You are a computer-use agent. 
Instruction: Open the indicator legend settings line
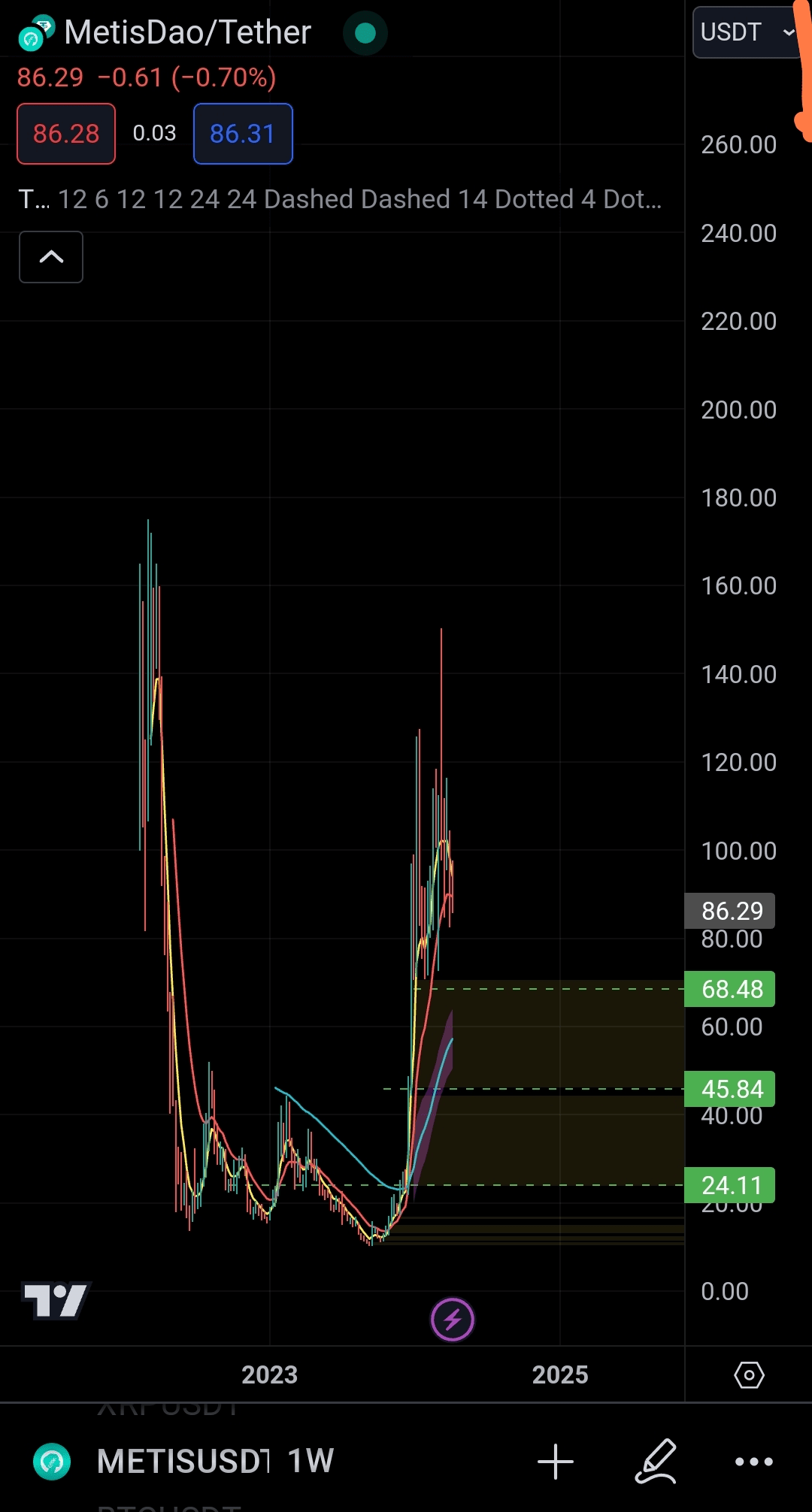(340, 199)
